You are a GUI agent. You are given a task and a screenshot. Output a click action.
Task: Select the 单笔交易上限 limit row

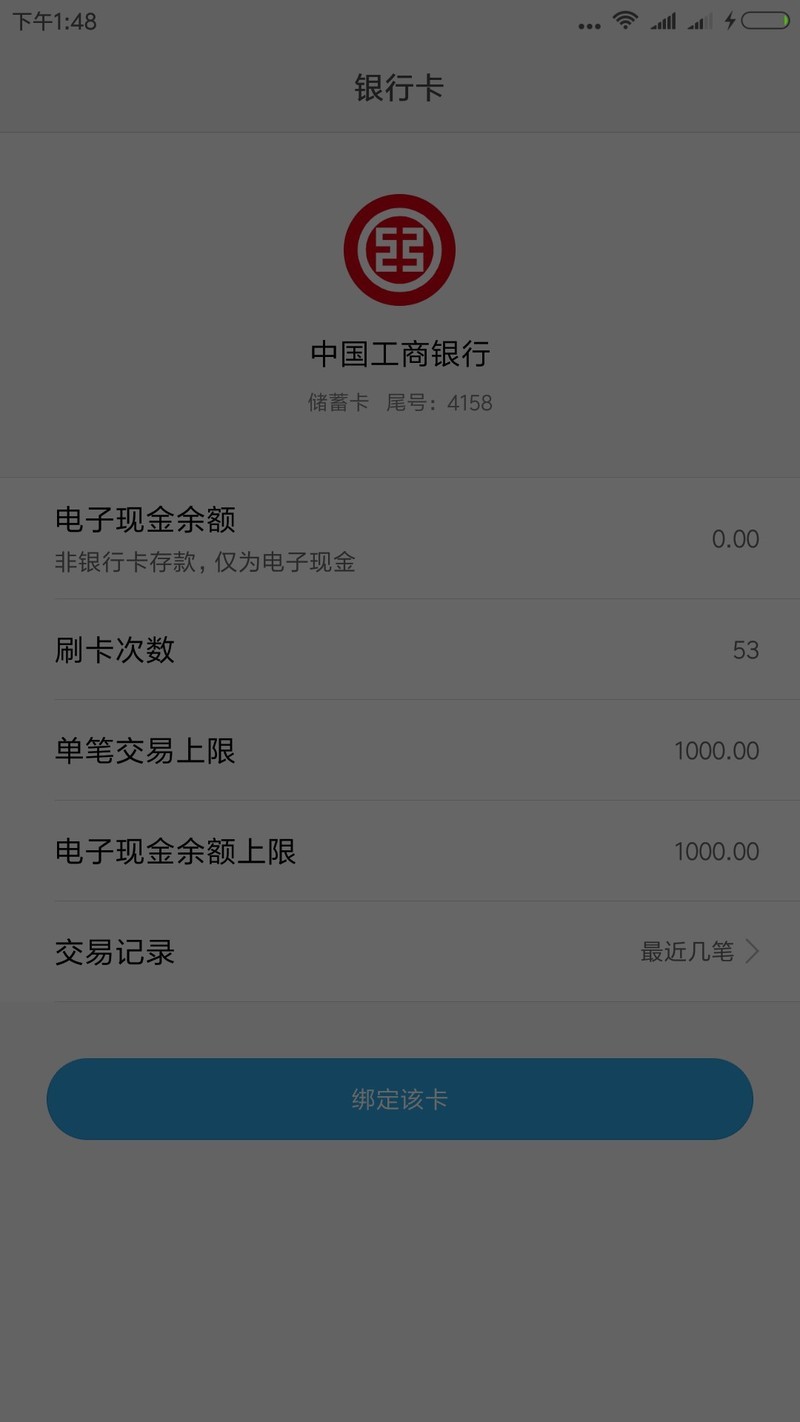[400, 751]
